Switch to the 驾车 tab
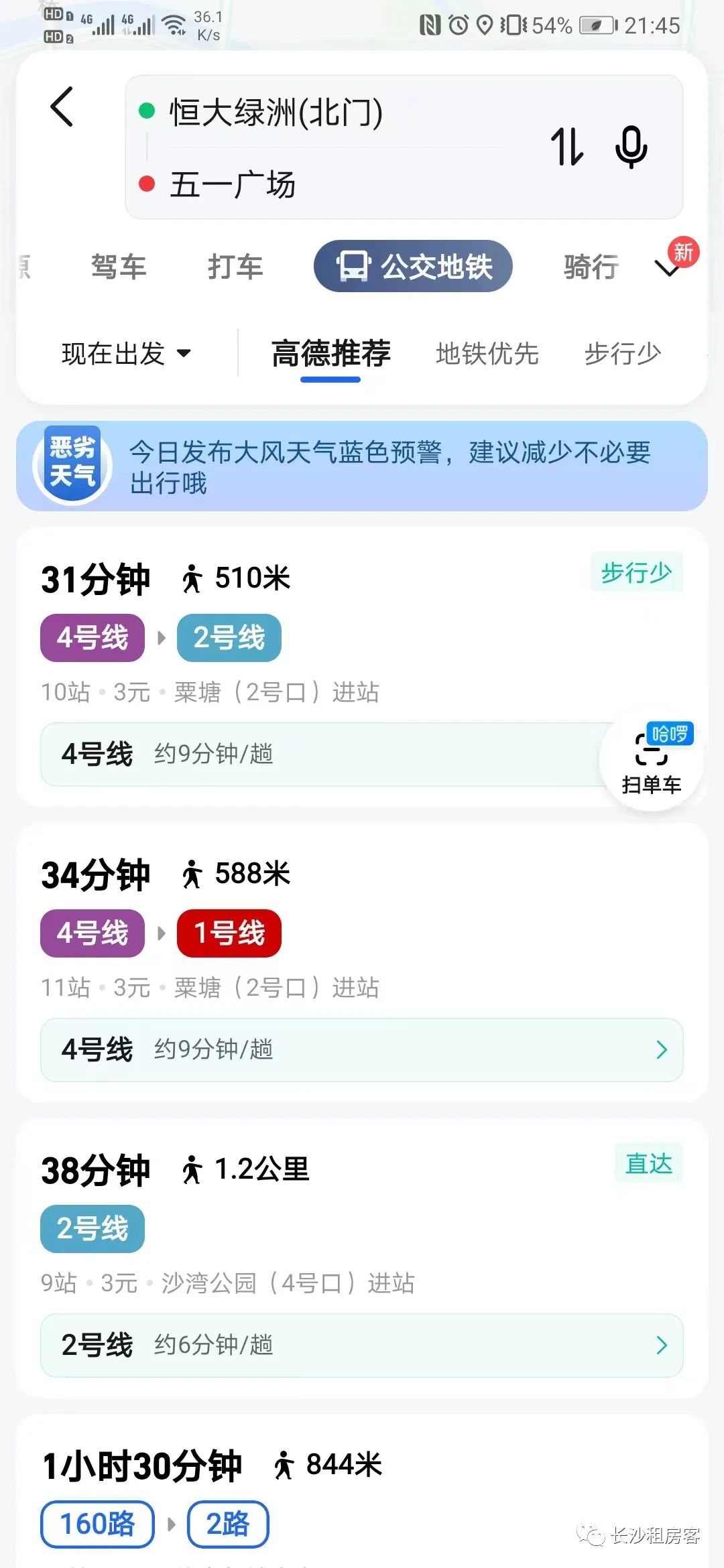 [x=118, y=267]
